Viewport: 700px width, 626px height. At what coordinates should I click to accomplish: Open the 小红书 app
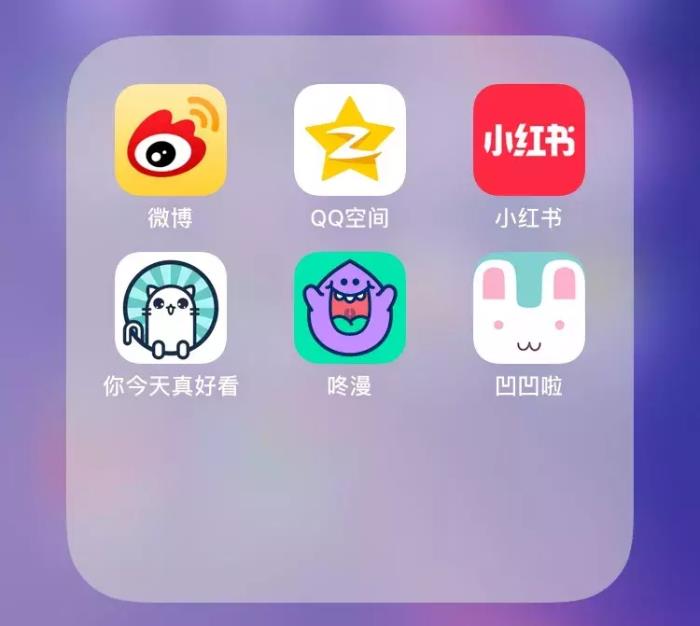tap(529, 140)
